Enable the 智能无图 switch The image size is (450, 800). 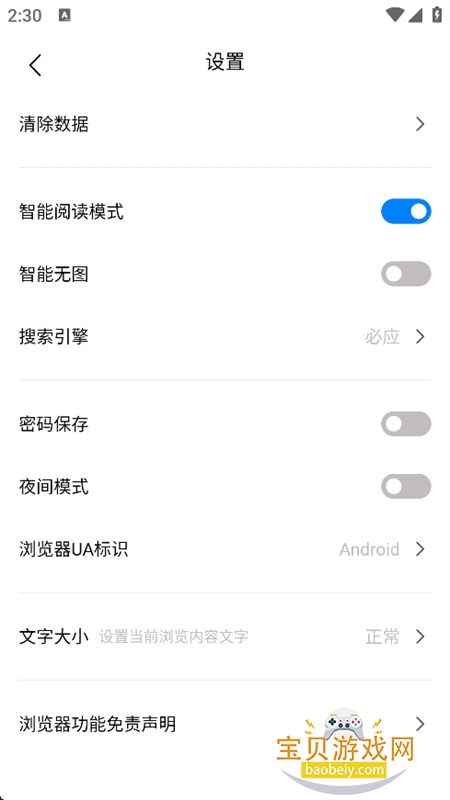(406, 274)
